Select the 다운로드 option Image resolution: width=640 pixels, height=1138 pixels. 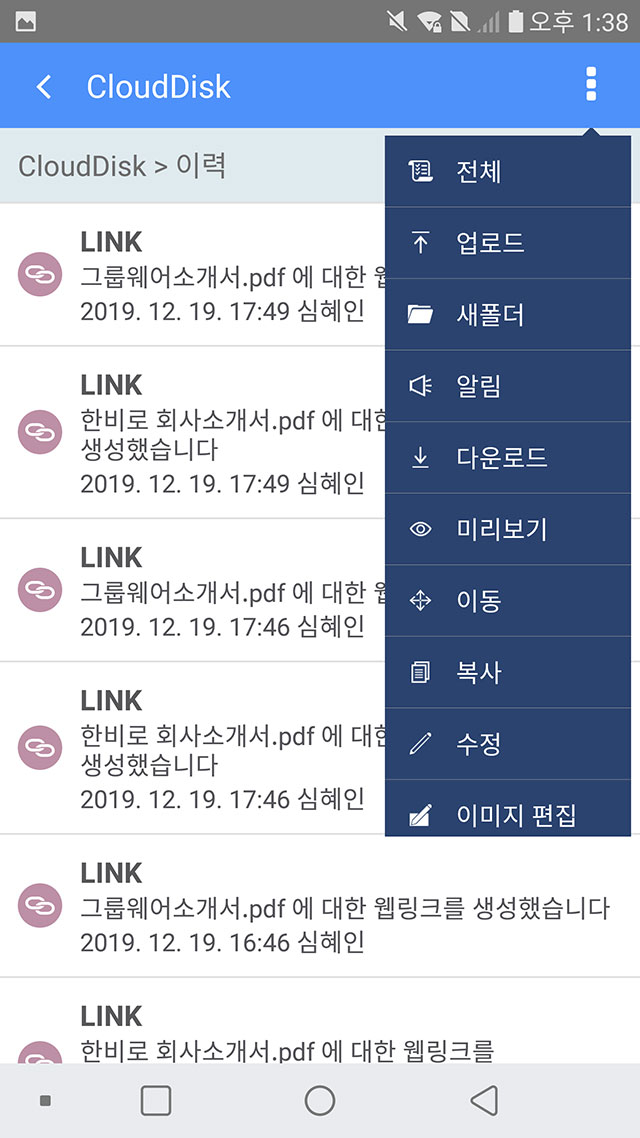click(x=507, y=457)
